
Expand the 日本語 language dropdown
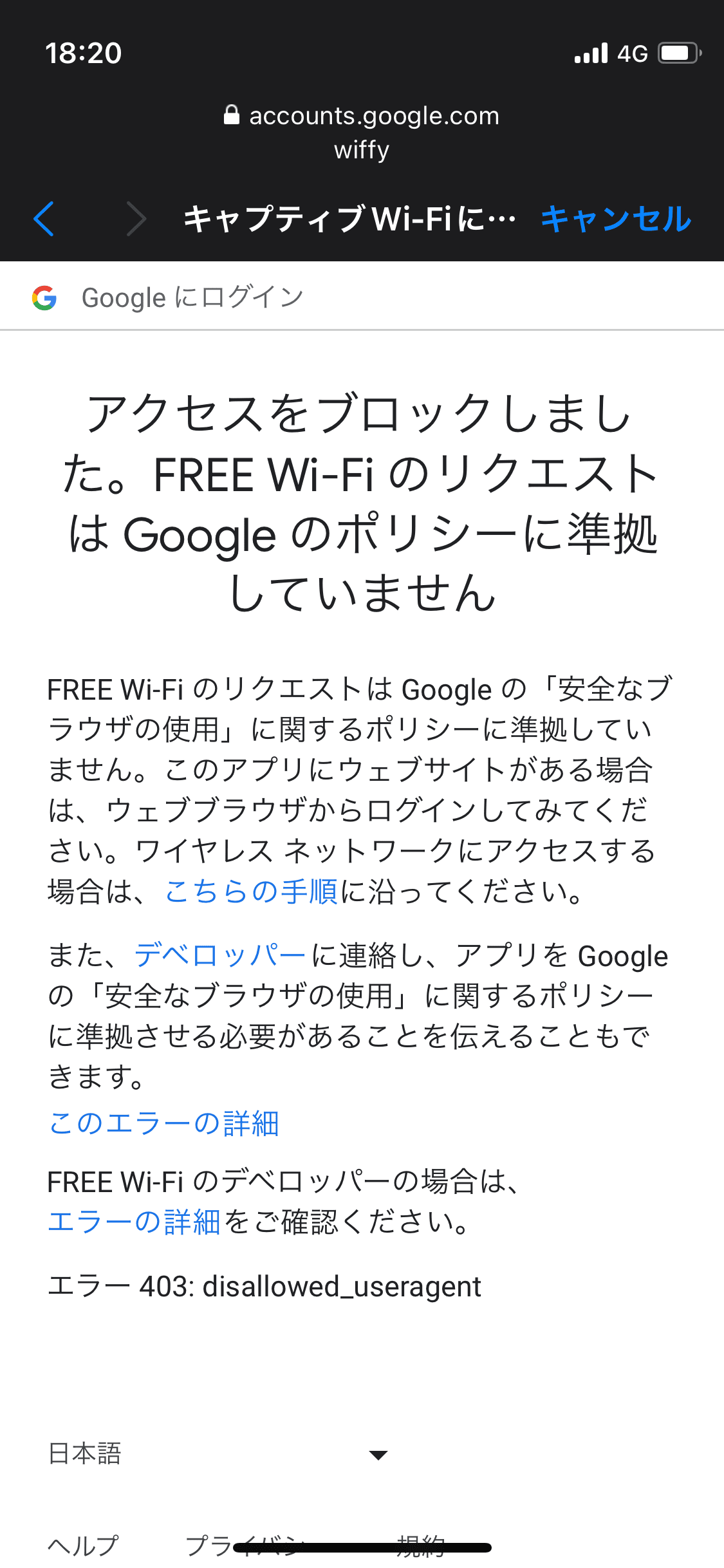(218, 1454)
